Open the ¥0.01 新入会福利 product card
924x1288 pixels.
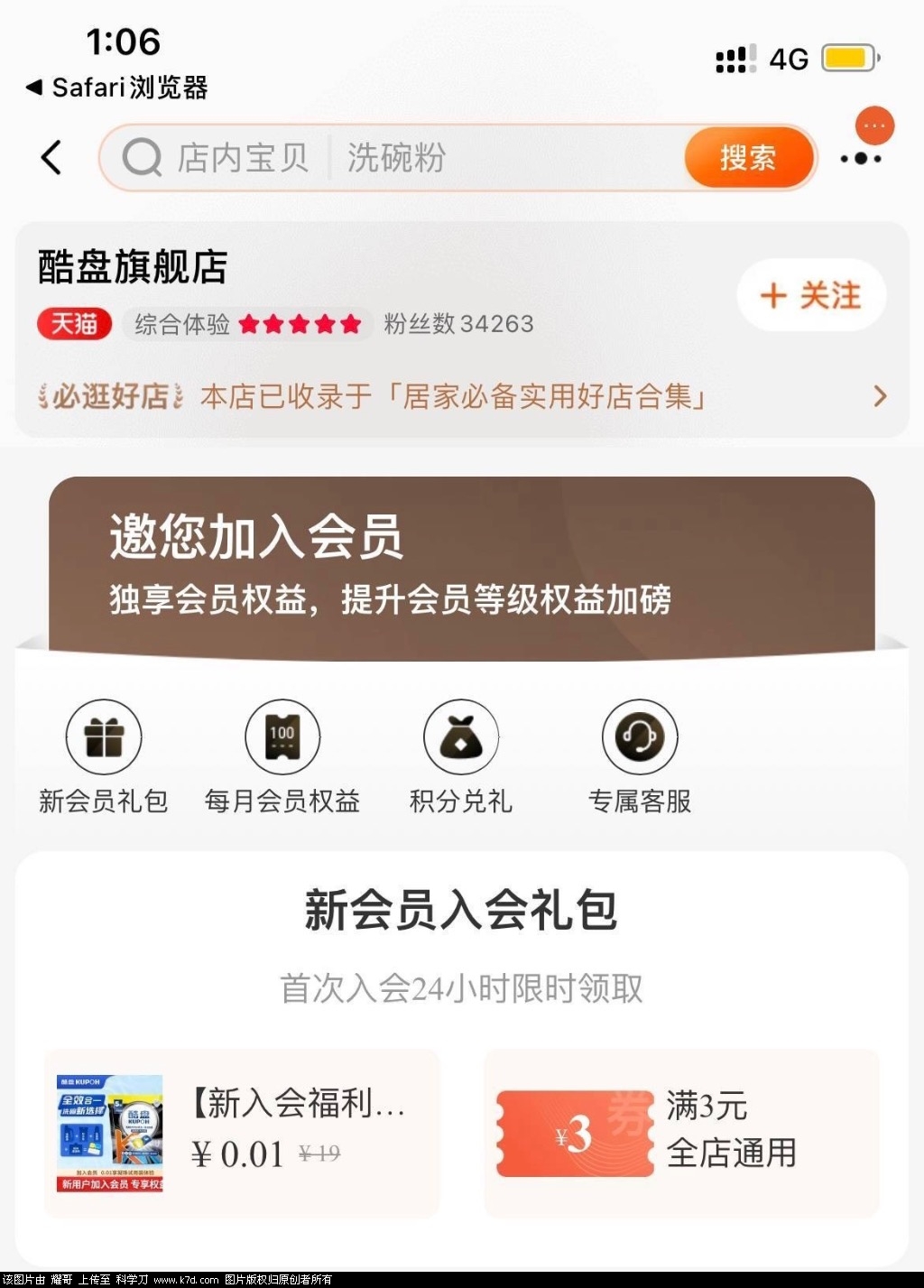pyautogui.click(x=241, y=1133)
